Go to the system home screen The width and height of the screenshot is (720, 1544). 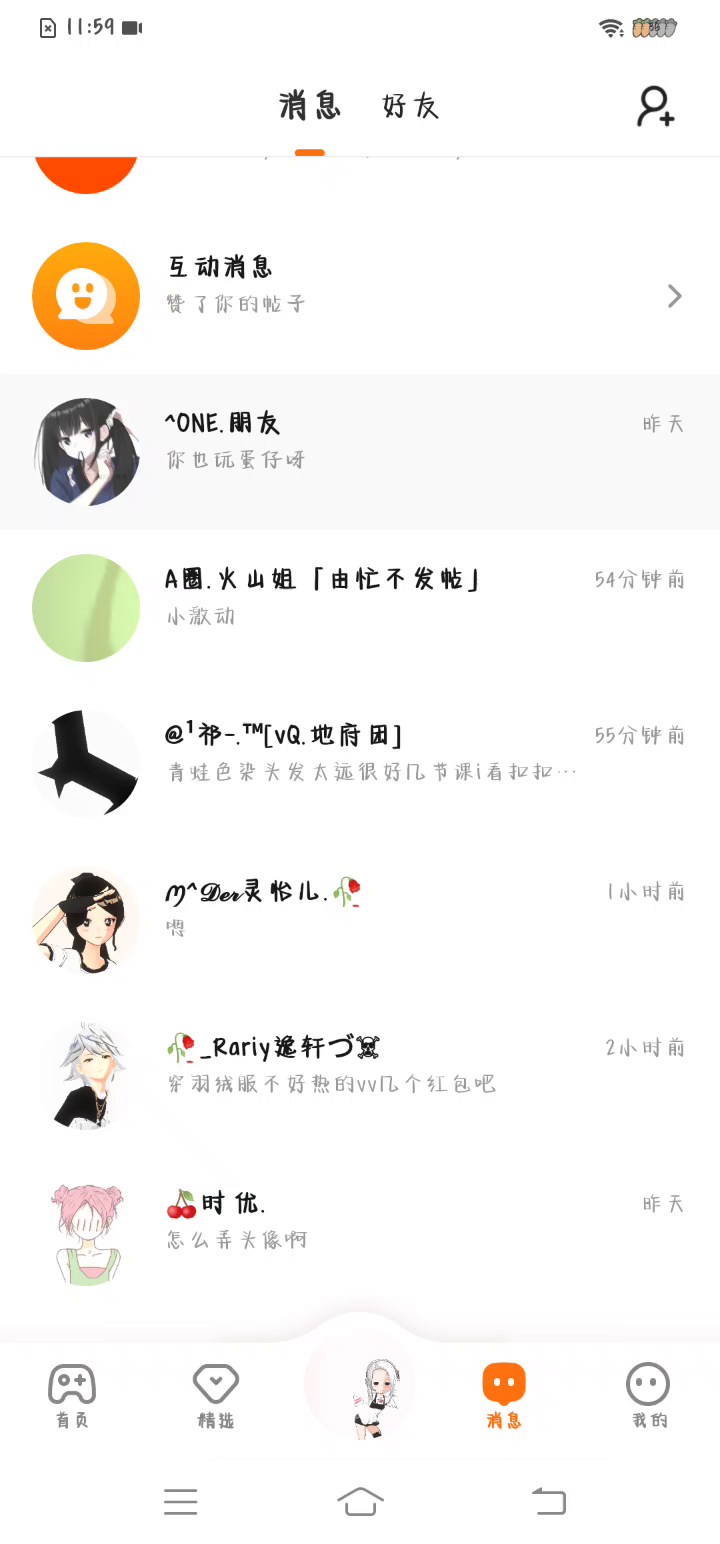coord(360,1501)
